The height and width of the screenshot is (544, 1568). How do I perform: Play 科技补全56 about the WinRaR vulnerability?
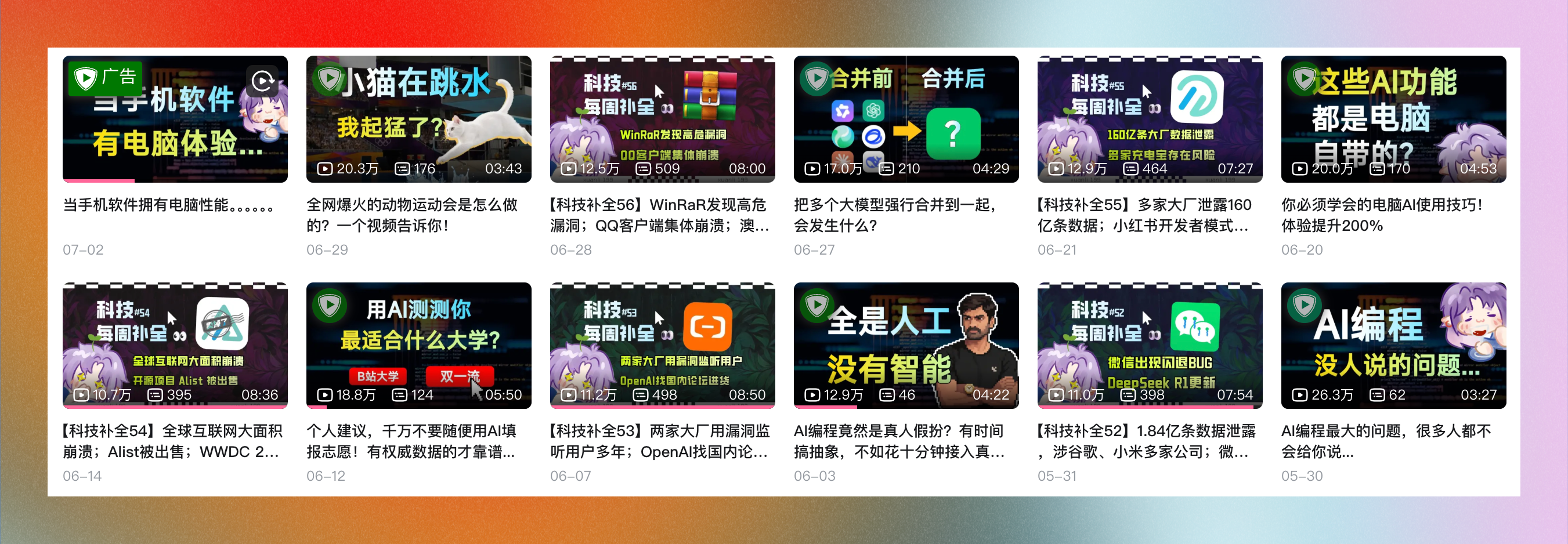coord(662,119)
